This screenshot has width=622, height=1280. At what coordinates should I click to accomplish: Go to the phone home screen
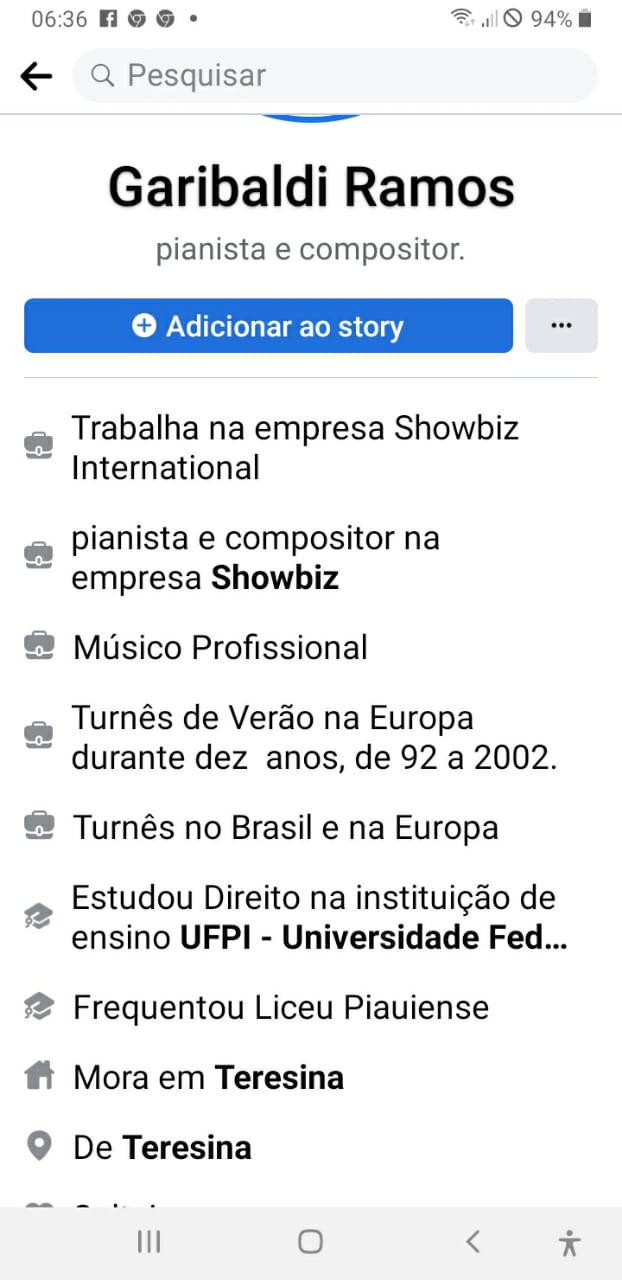click(311, 1242)
